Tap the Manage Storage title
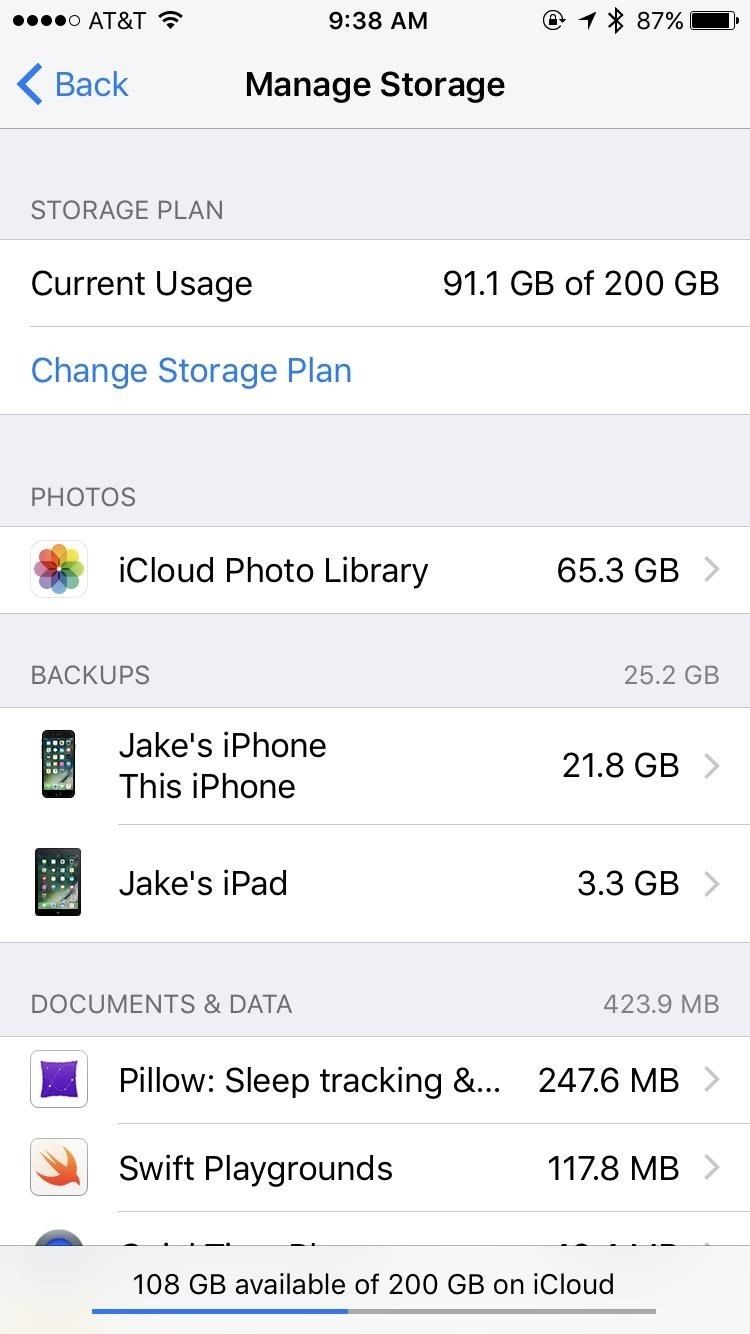Image resolution: width=750 pixels, height=1334 pixels. point(375,84)
